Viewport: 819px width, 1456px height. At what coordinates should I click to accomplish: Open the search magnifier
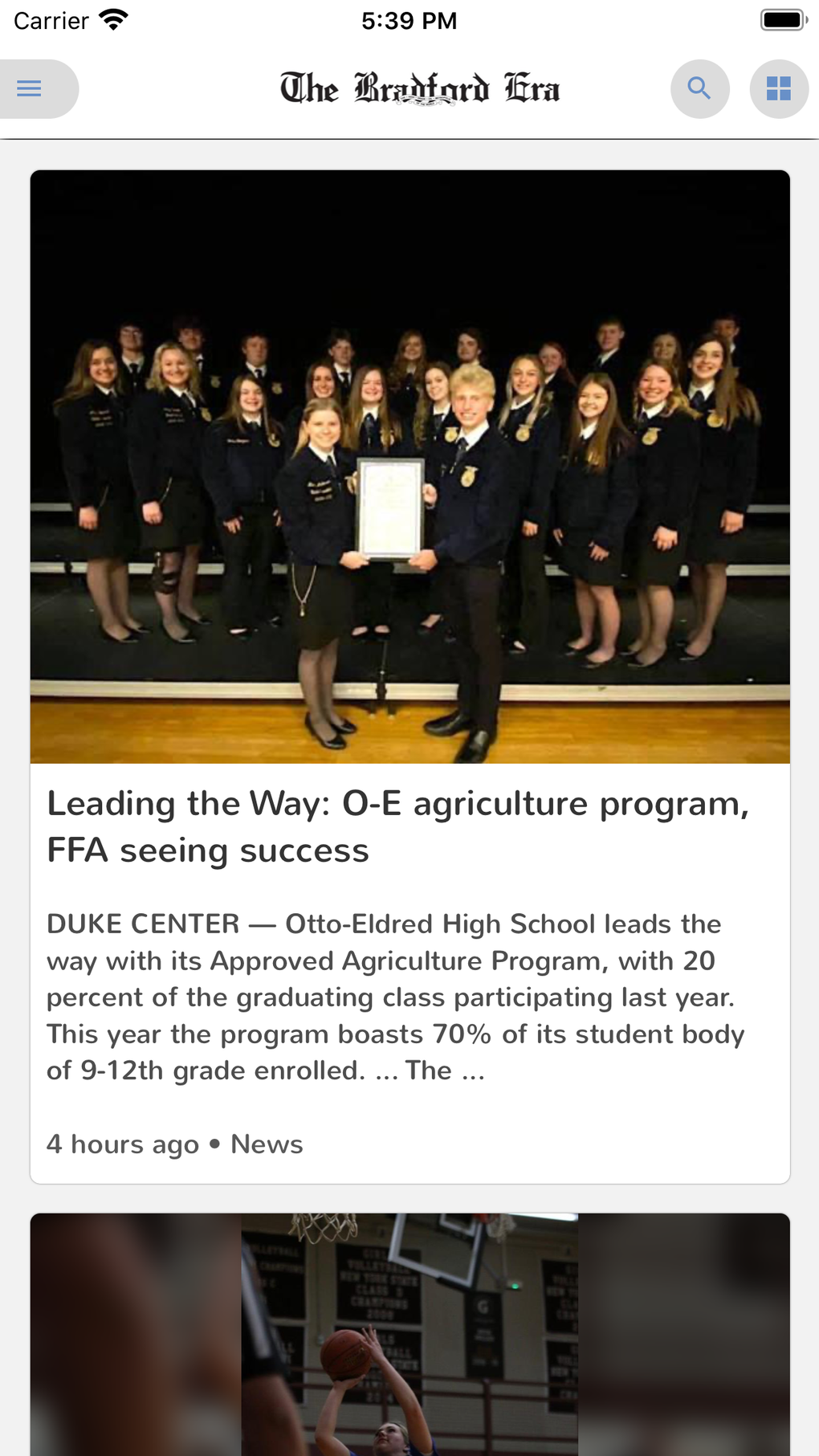point(699,88)
